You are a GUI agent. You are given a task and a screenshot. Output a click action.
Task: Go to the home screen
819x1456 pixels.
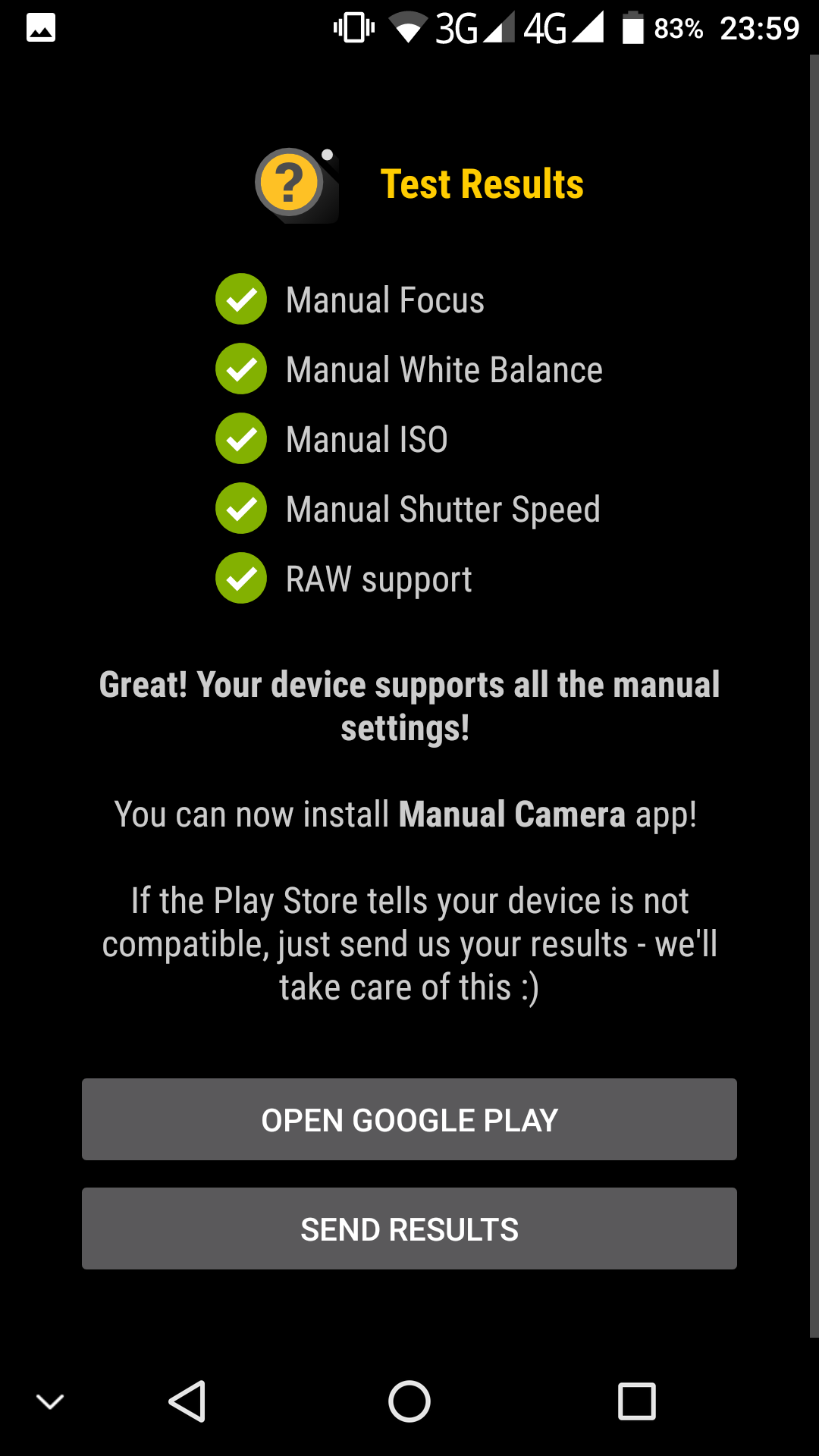pyautogui.click(x=409, y=1401)
